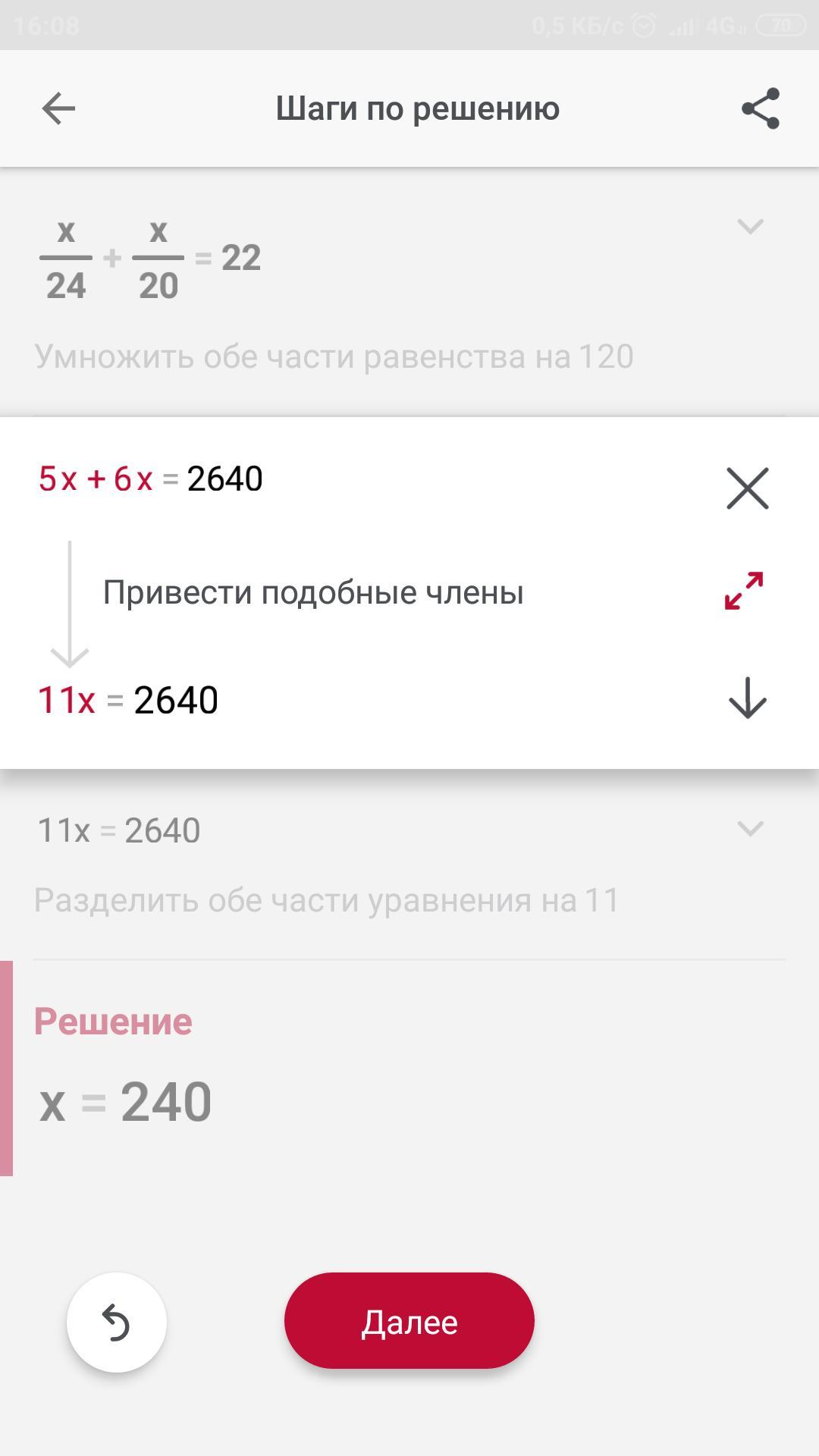The height and width of the screenshot is (1456, 819).
Task: Go to the next step with down arrow
Action: coord(747,698)
